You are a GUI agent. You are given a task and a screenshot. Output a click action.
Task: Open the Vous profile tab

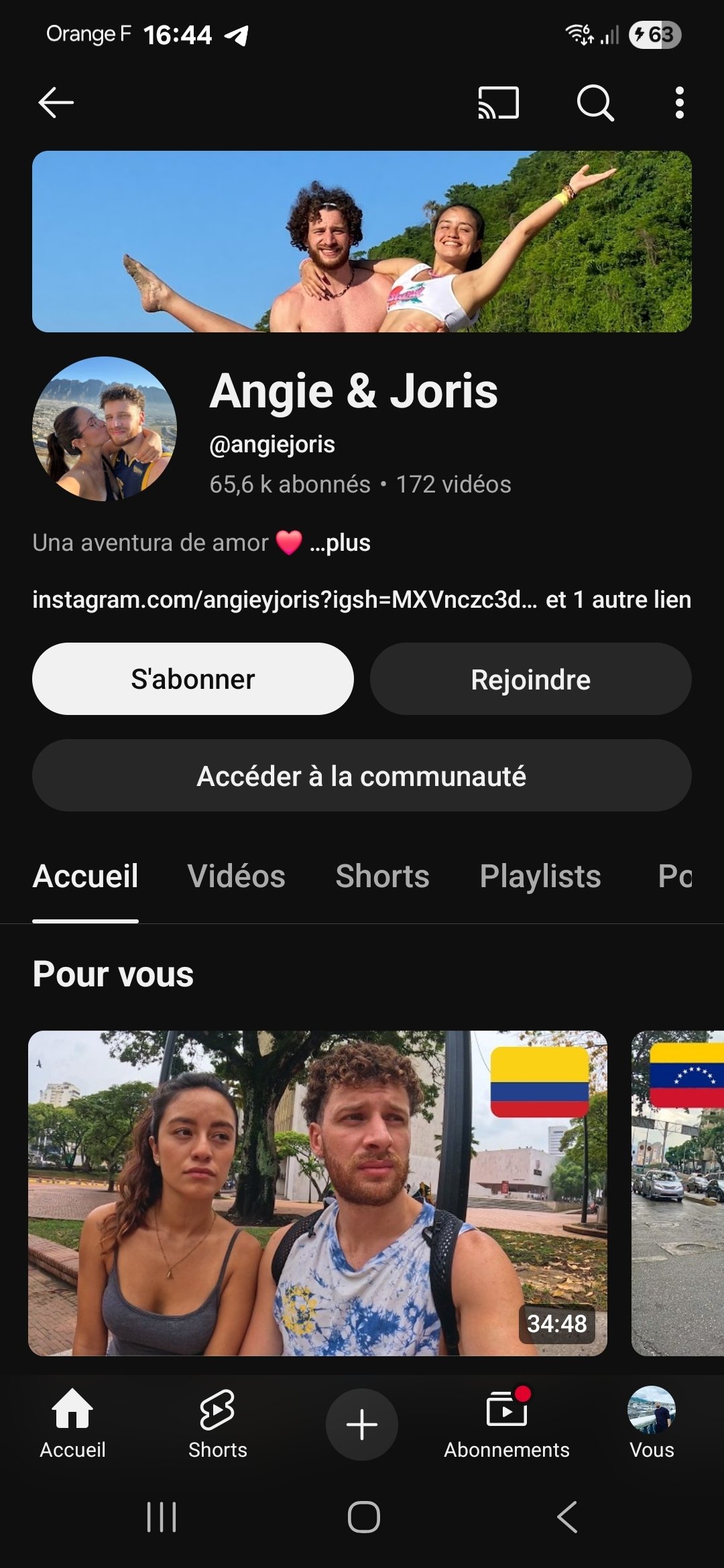coord(652,1423)
